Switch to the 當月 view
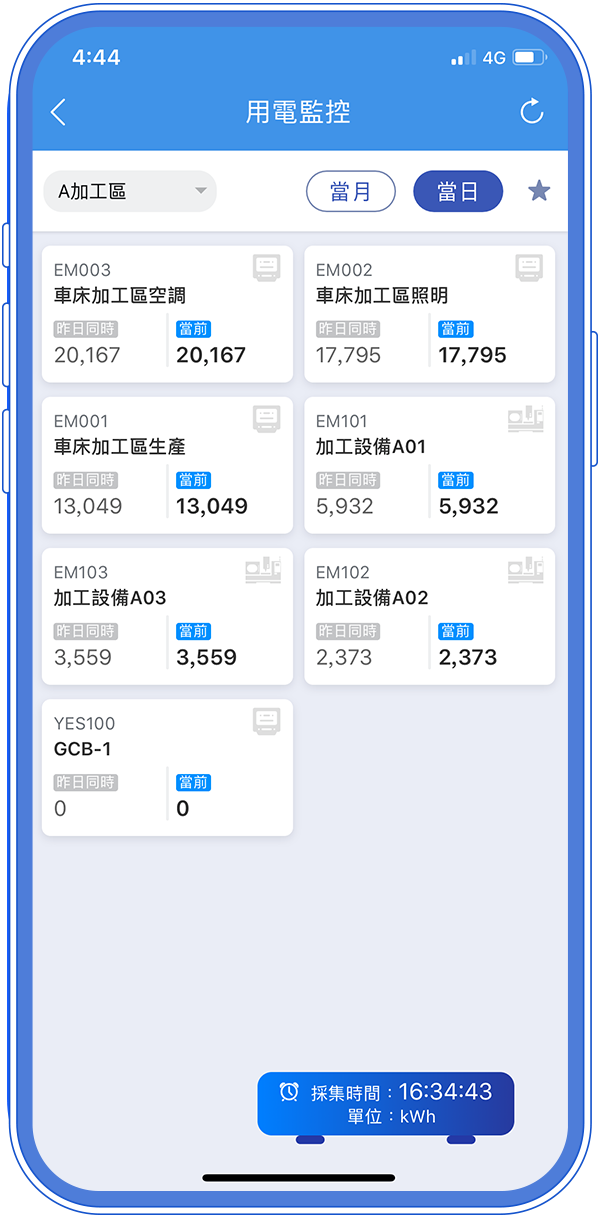 point(351,191)
